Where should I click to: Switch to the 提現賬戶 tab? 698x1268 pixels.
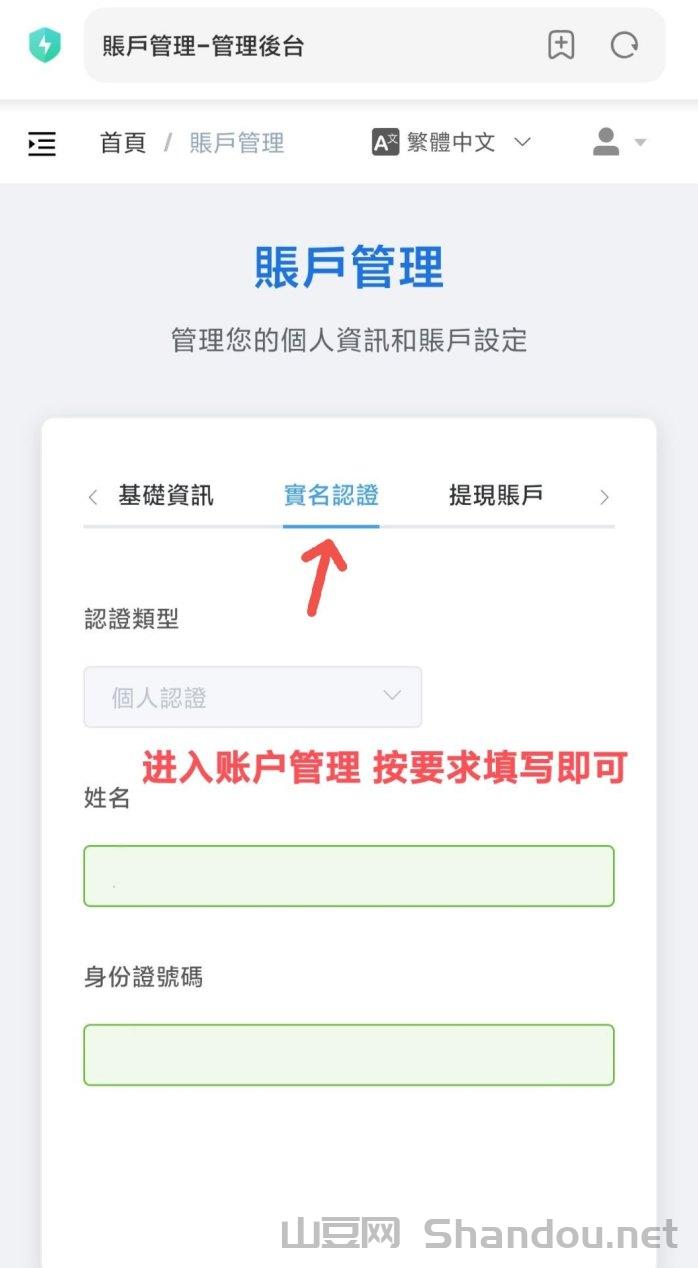(496, 495)
